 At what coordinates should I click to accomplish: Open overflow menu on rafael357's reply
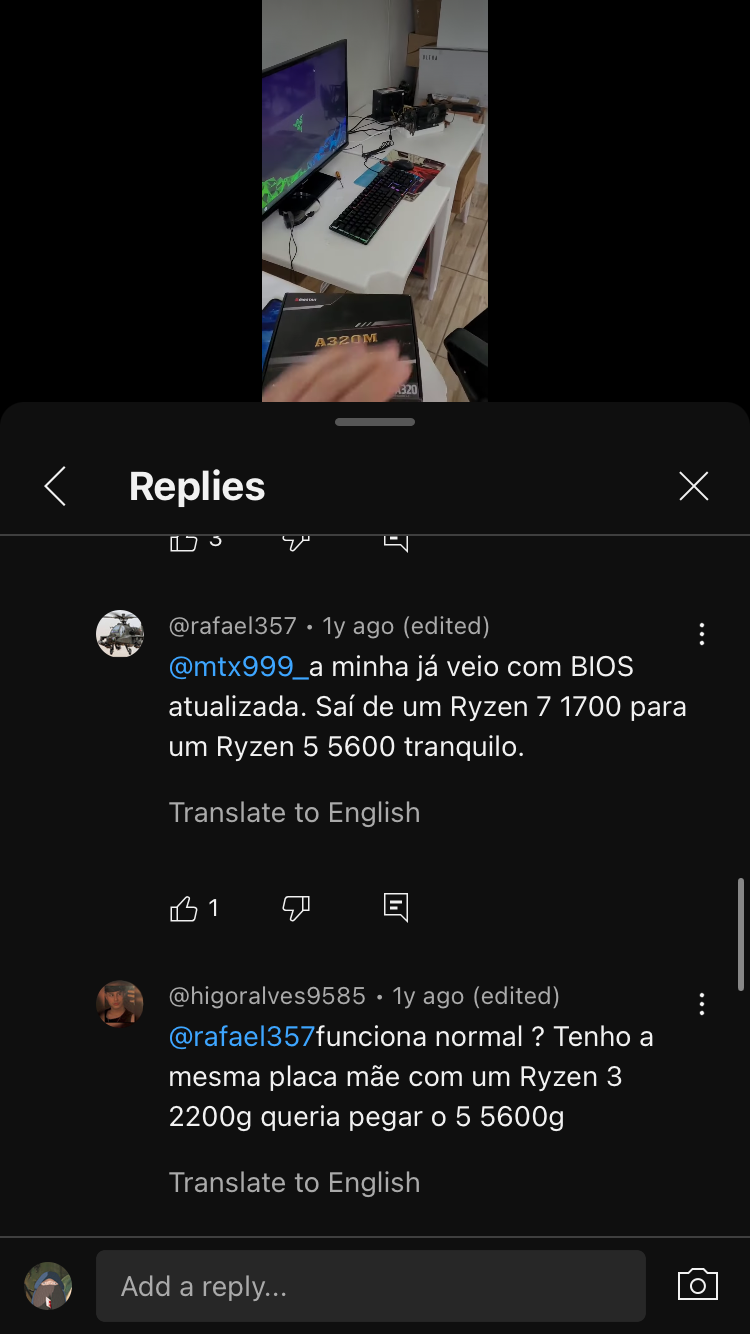[702, 634]
